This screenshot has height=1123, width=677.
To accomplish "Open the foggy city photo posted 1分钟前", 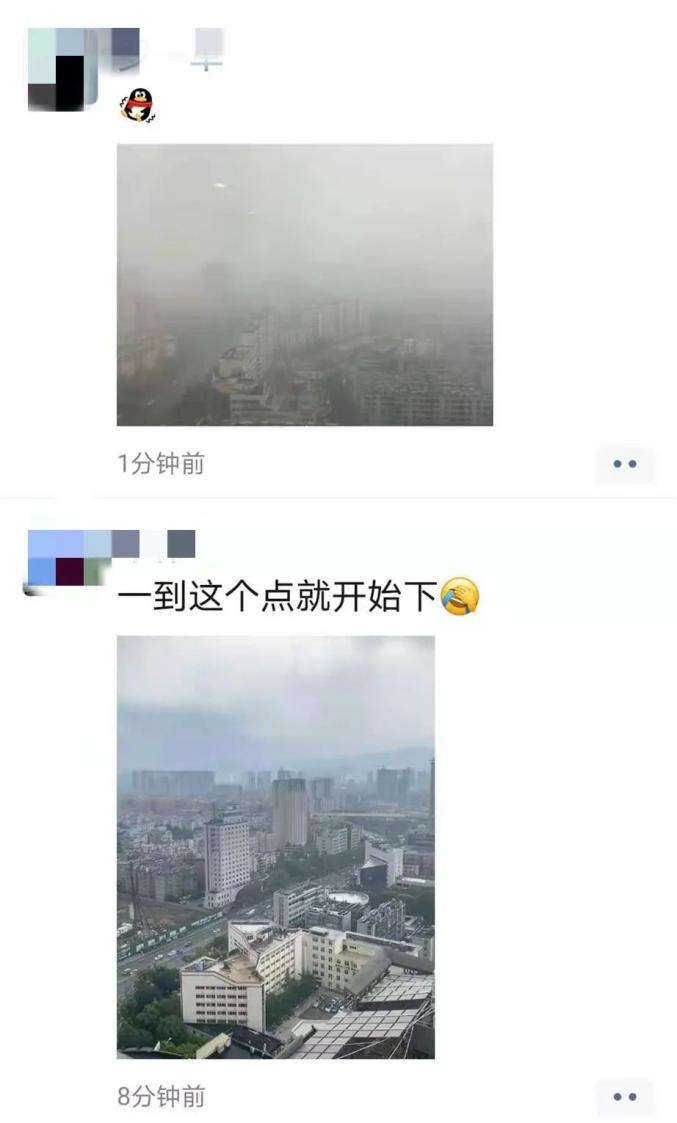I will [x=304, y=284].
